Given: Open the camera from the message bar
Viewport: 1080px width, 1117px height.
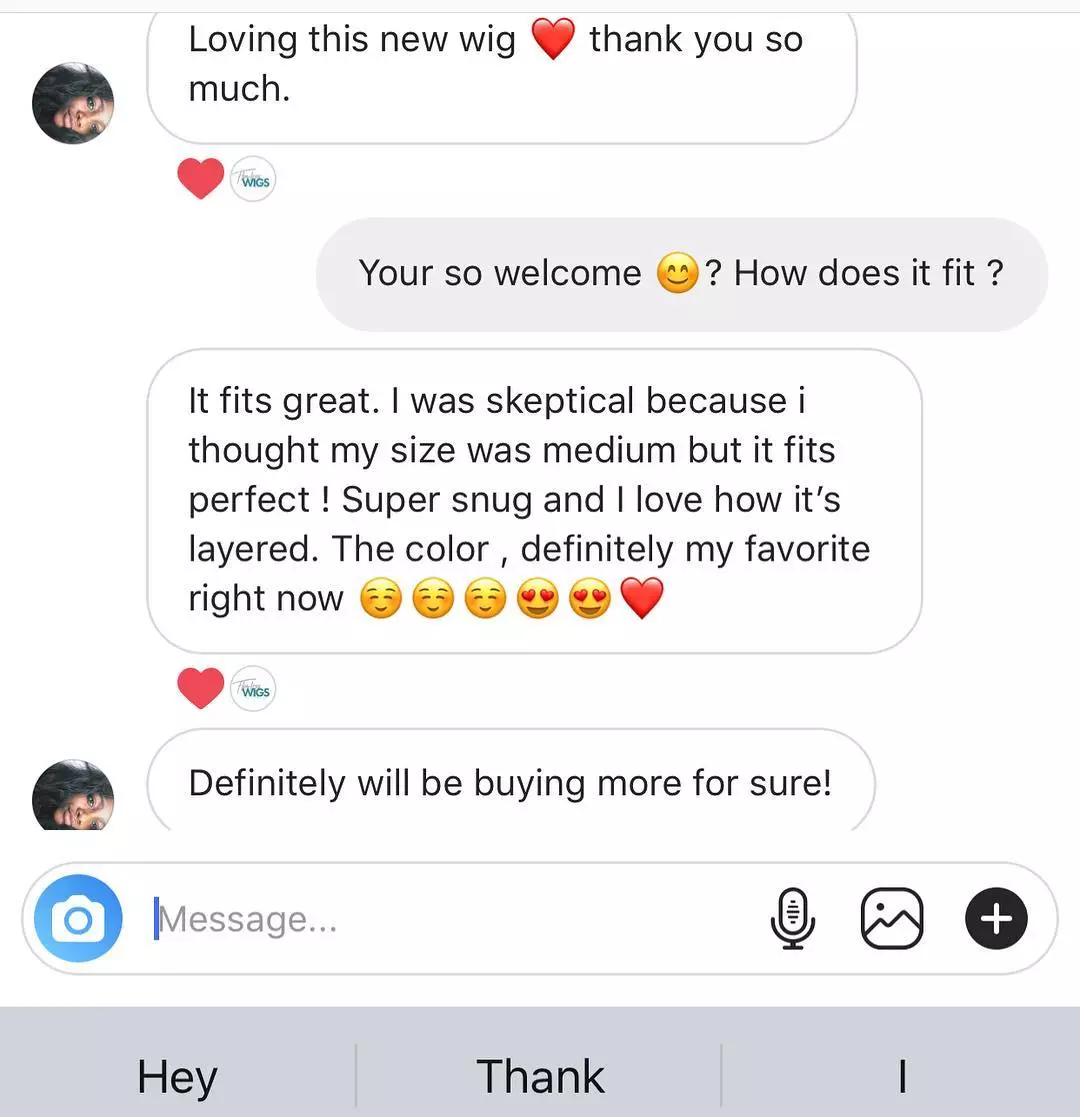Looking at the screenshot, I should tap(78, 918).
